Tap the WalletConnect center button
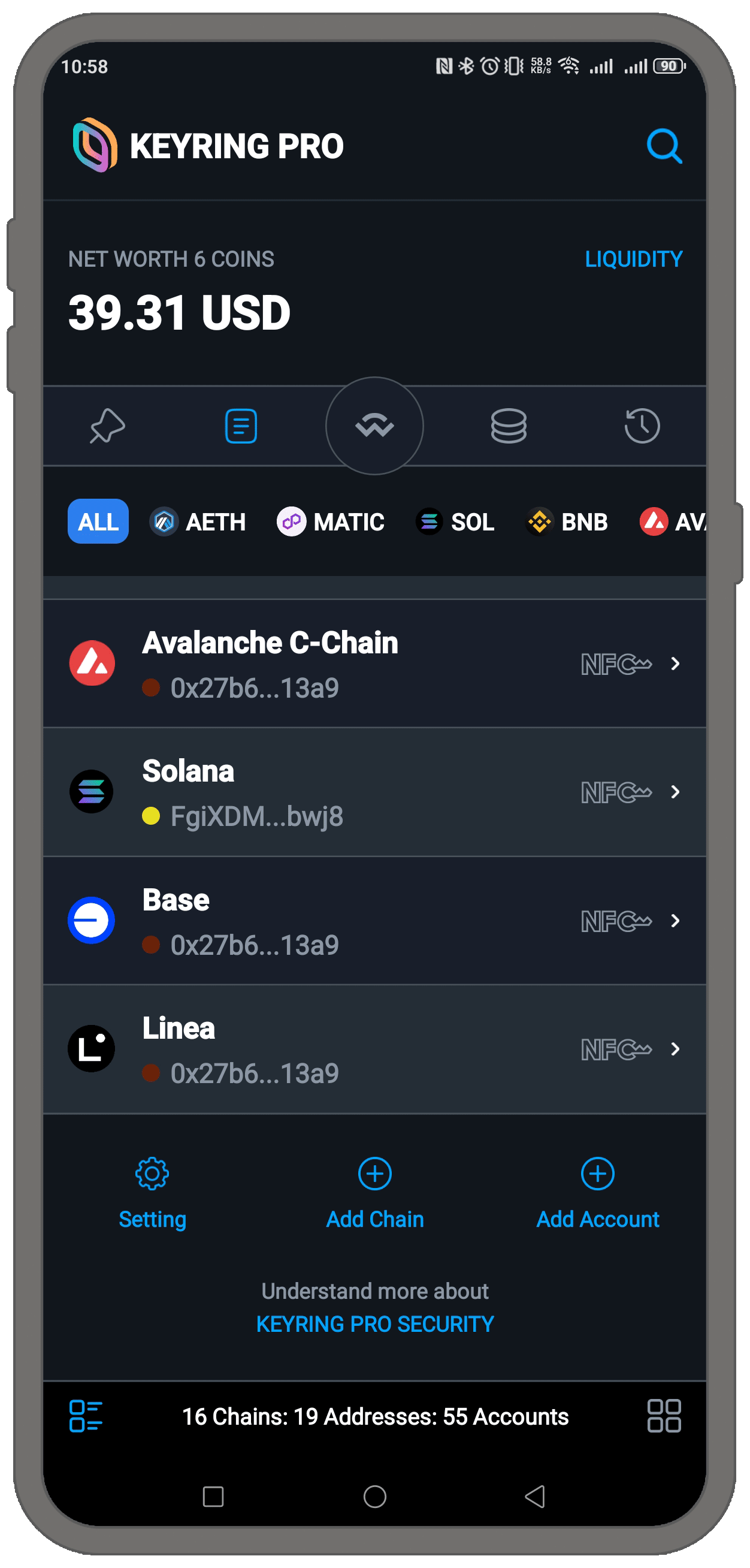Viewport: 750px width, 1568px height. [x=374, y=426]
